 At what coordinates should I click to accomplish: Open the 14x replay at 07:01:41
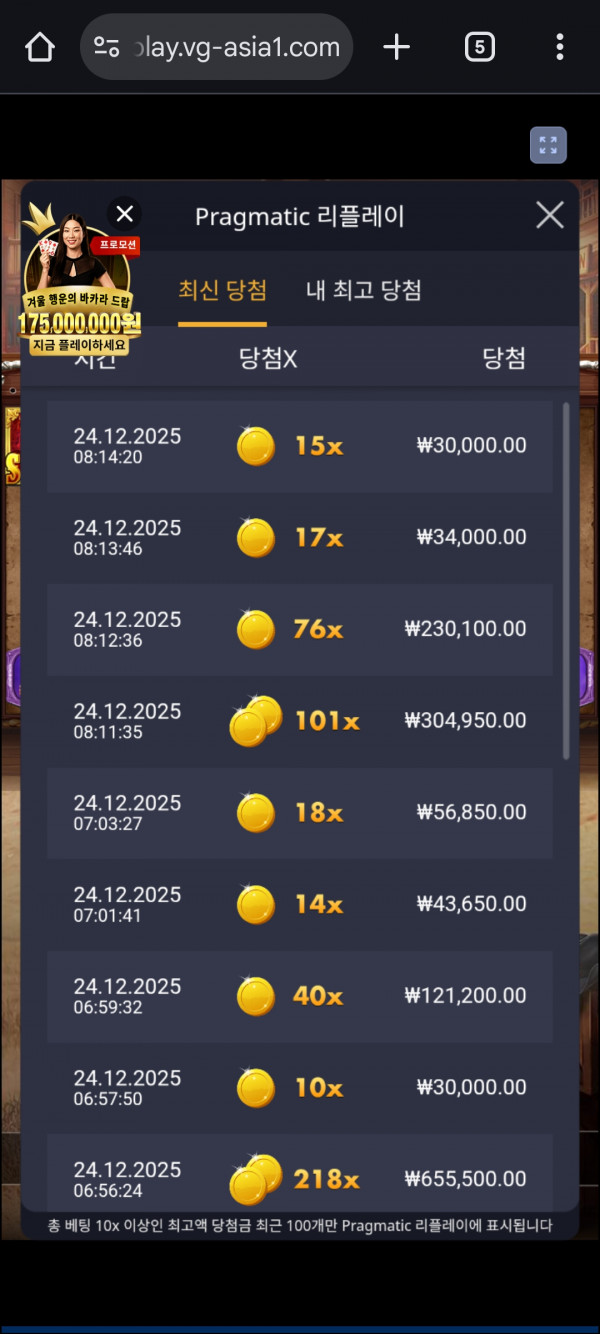point(300,904)
